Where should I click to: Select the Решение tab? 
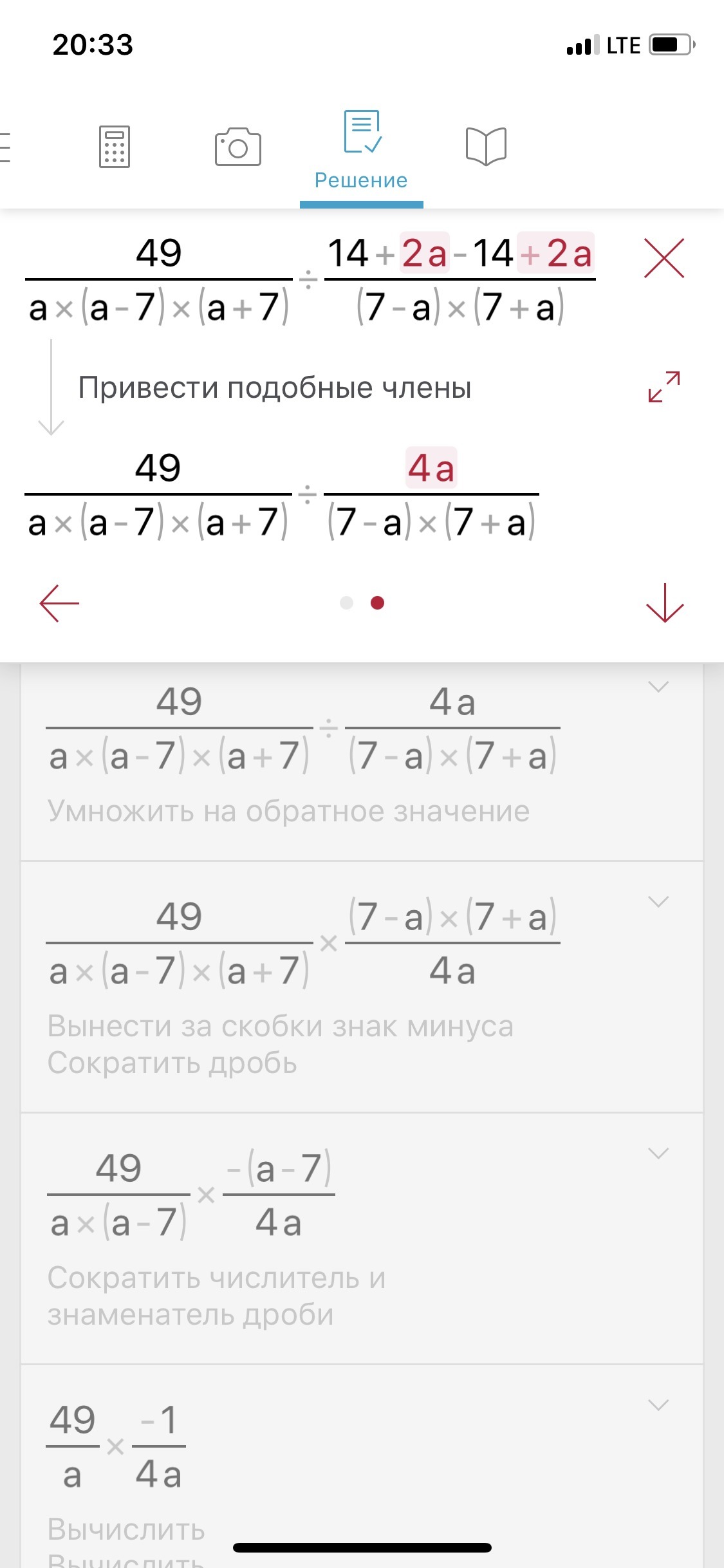361,151
